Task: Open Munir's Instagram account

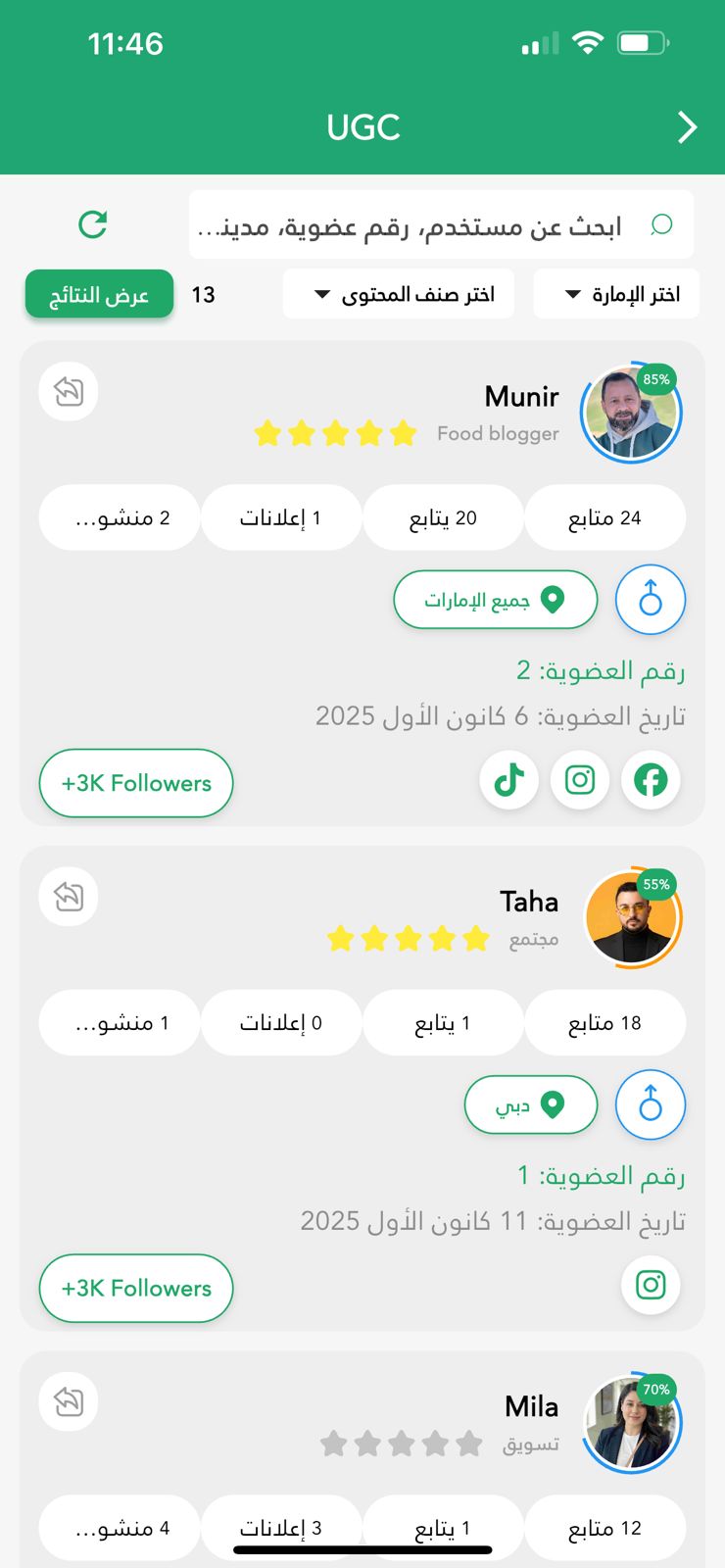Action: coord(580,780)
